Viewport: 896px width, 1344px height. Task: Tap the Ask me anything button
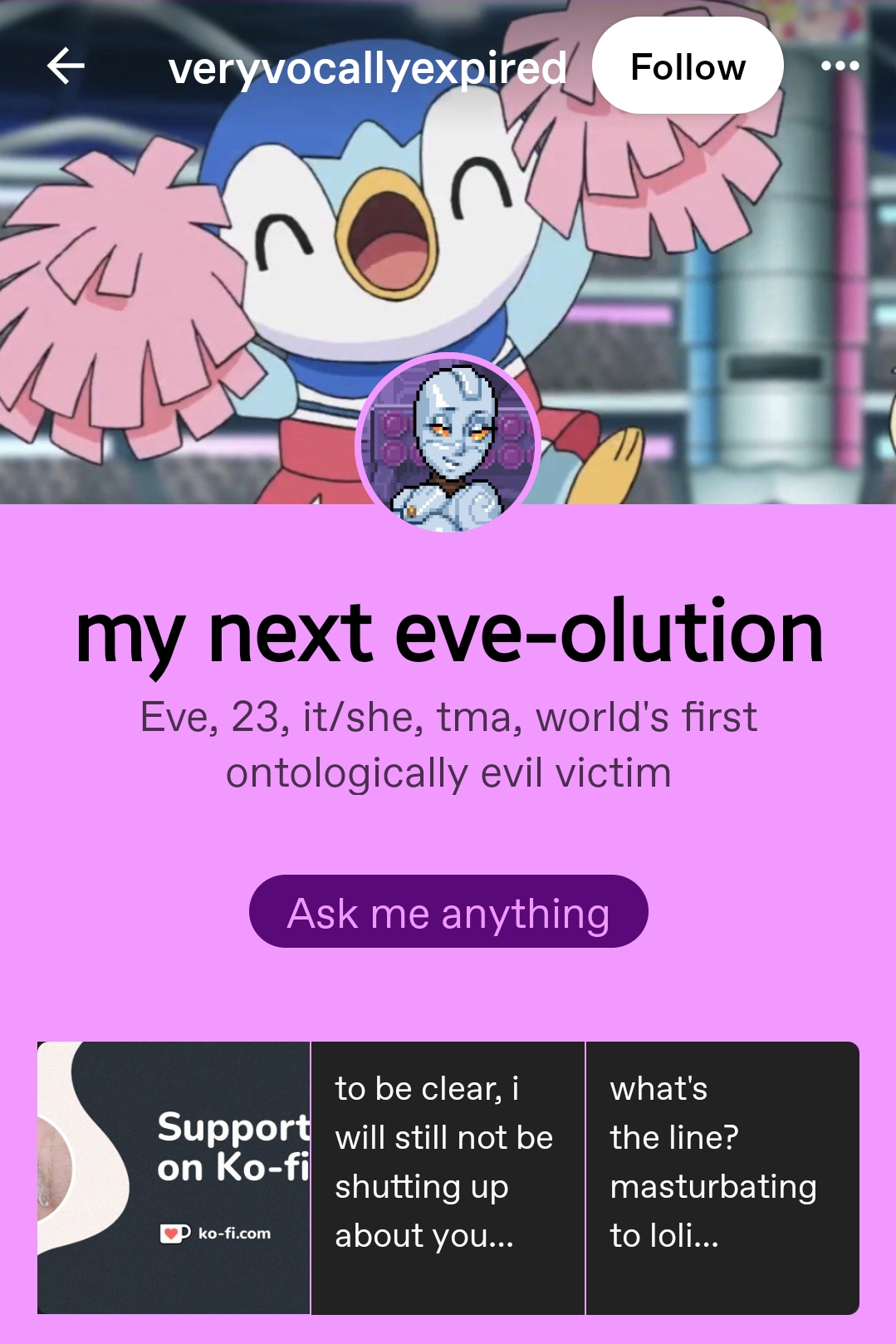[448, 911]
